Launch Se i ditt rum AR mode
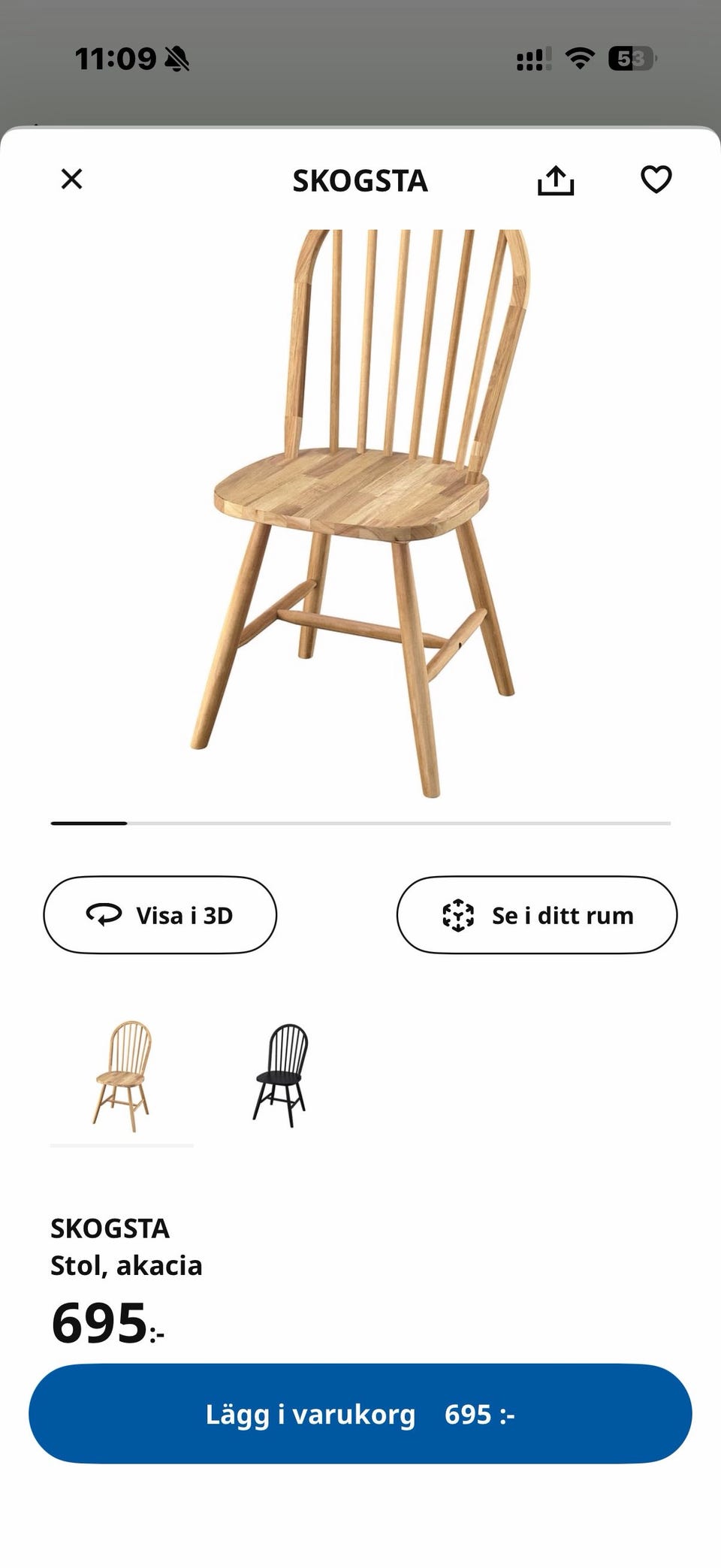The image size is (721, 1568). pyautogui.click(x=535, y=915)
